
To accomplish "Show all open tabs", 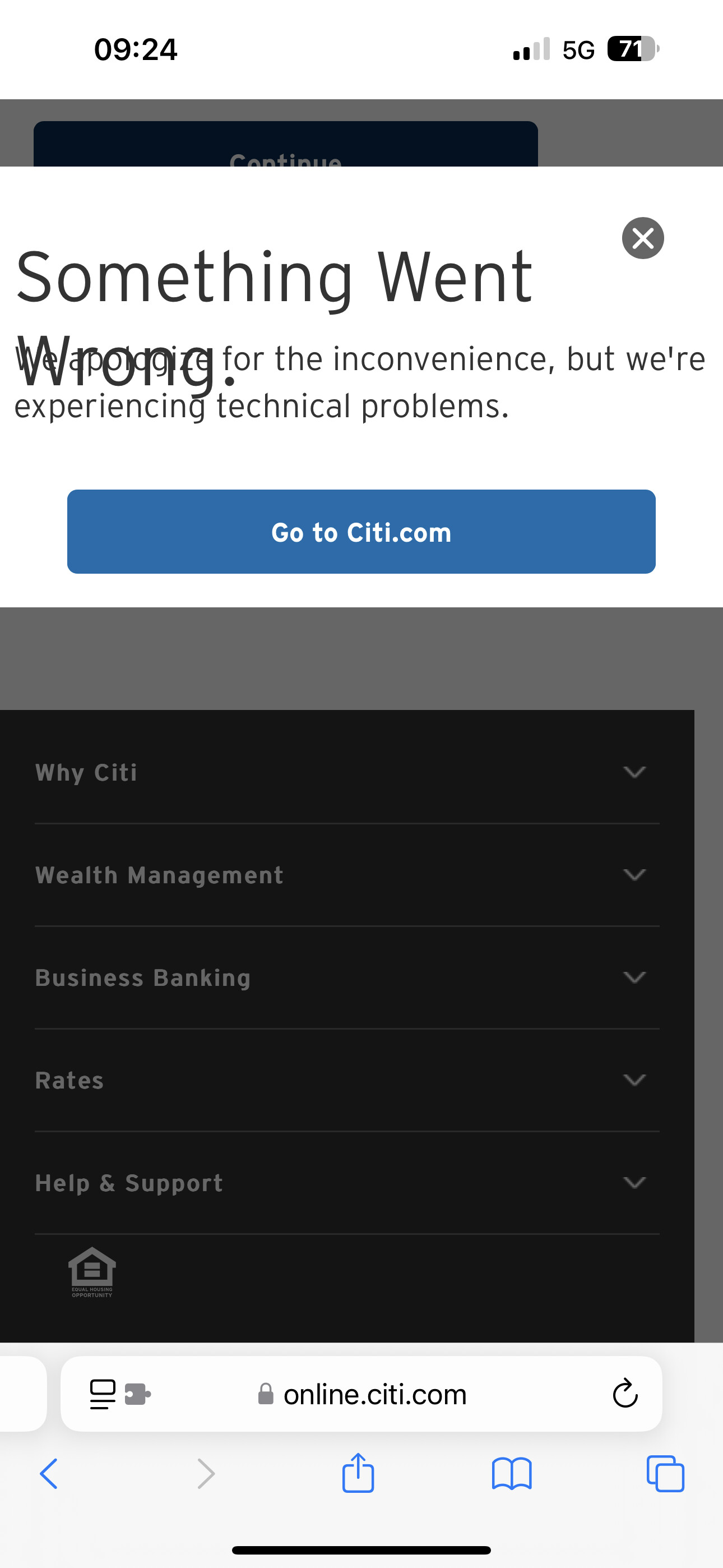I will pos(665,1474).
